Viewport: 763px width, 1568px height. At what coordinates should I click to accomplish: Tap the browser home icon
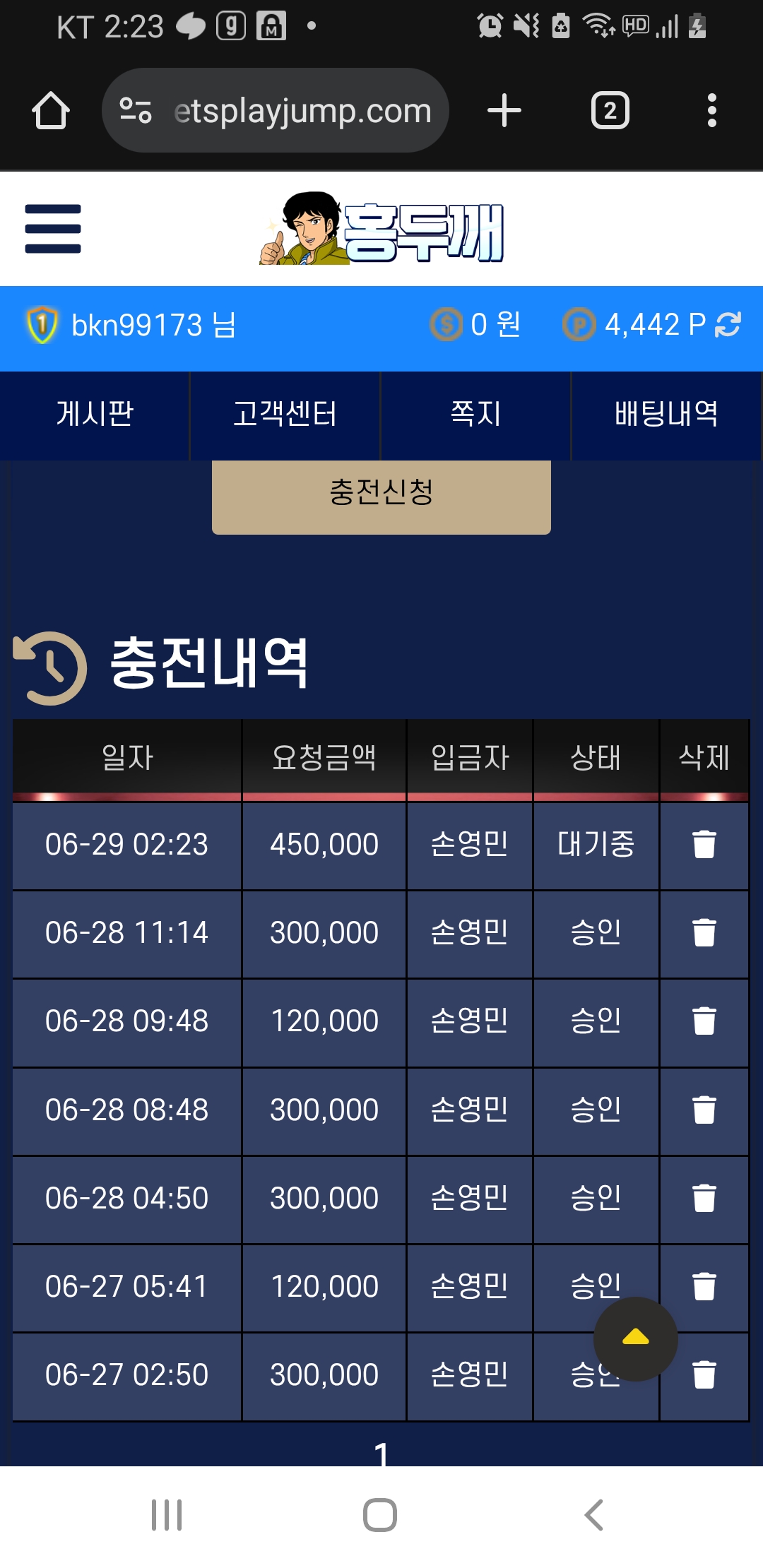51,111
